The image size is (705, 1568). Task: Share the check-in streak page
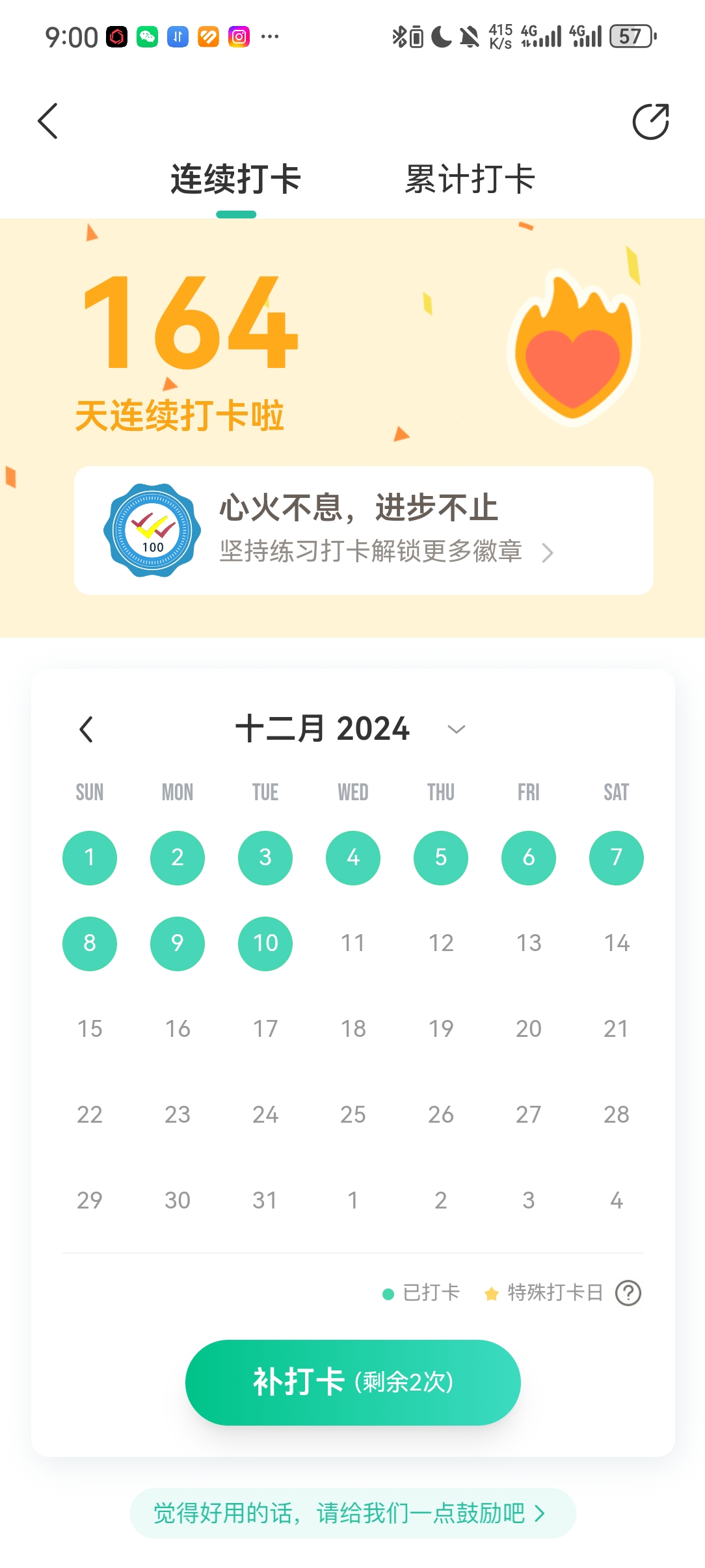[x=650, y=122]
